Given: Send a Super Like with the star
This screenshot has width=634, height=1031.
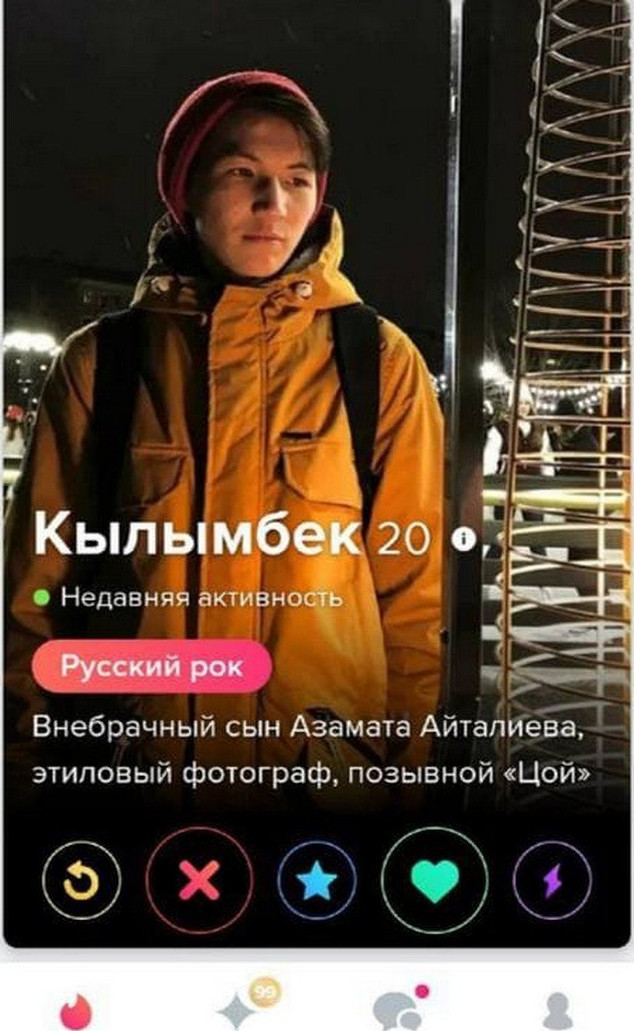Looking at the screenshot, I should (316, 880).
